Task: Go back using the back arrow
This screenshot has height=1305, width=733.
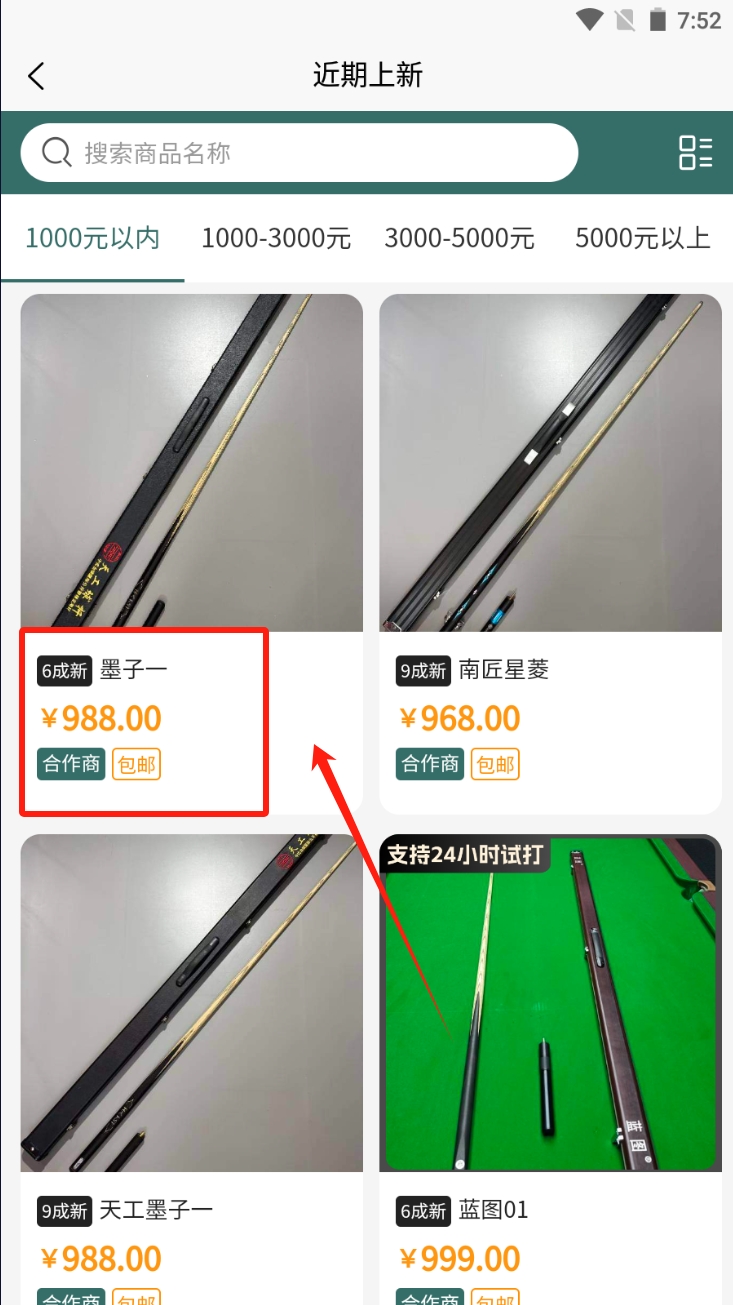Action: coord(37,76)
